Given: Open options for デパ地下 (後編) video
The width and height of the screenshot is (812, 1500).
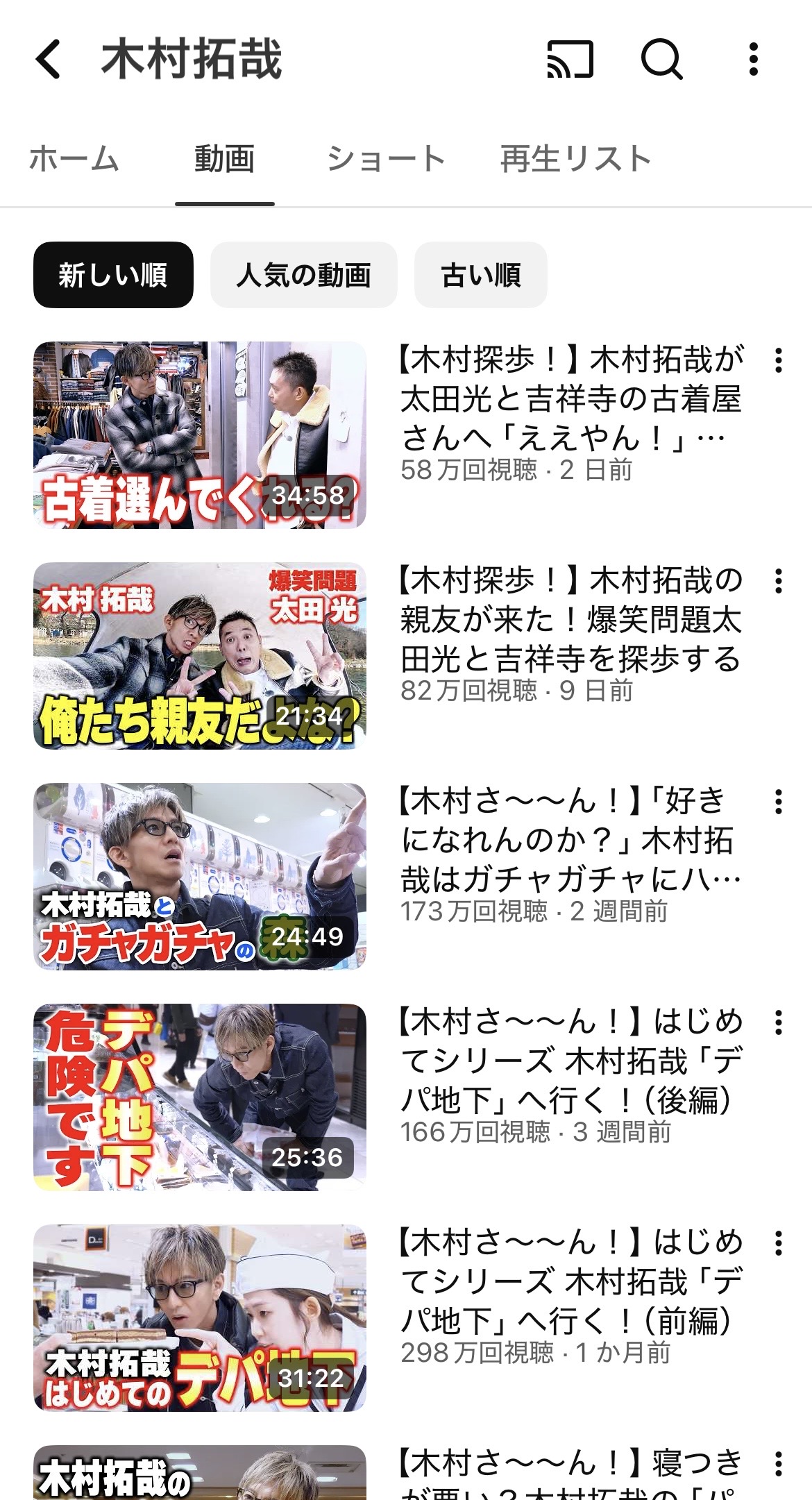Looking at the screenshot, I should coord(779,1022).
